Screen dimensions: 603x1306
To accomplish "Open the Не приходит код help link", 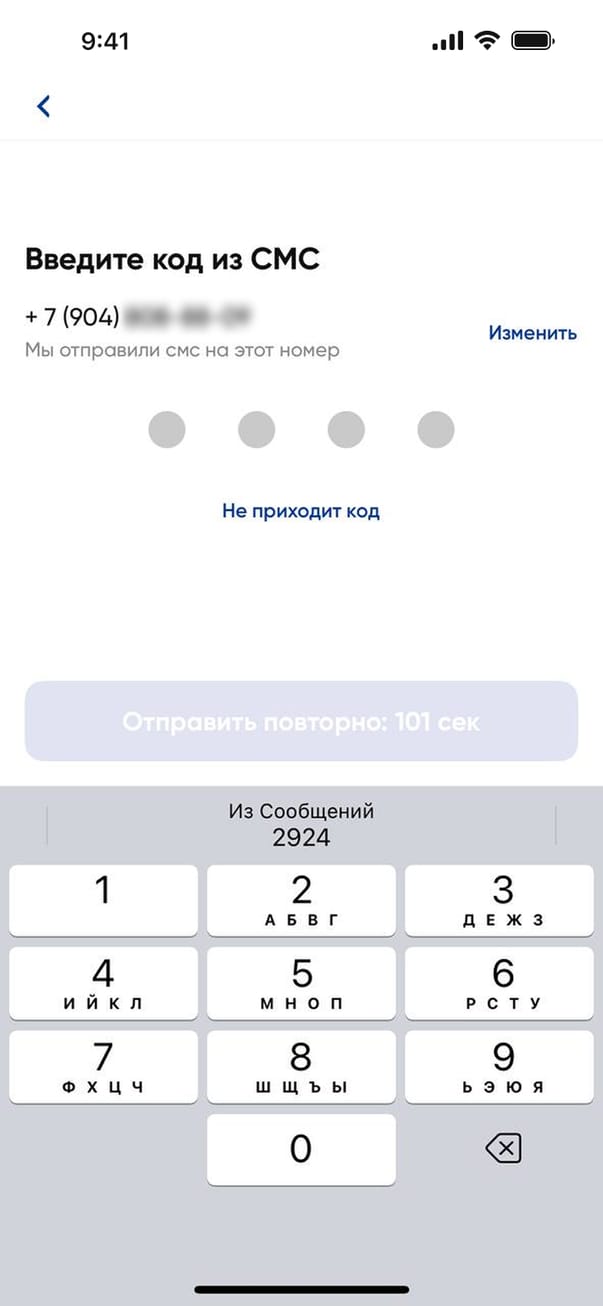I will click(x=301, y=511).
